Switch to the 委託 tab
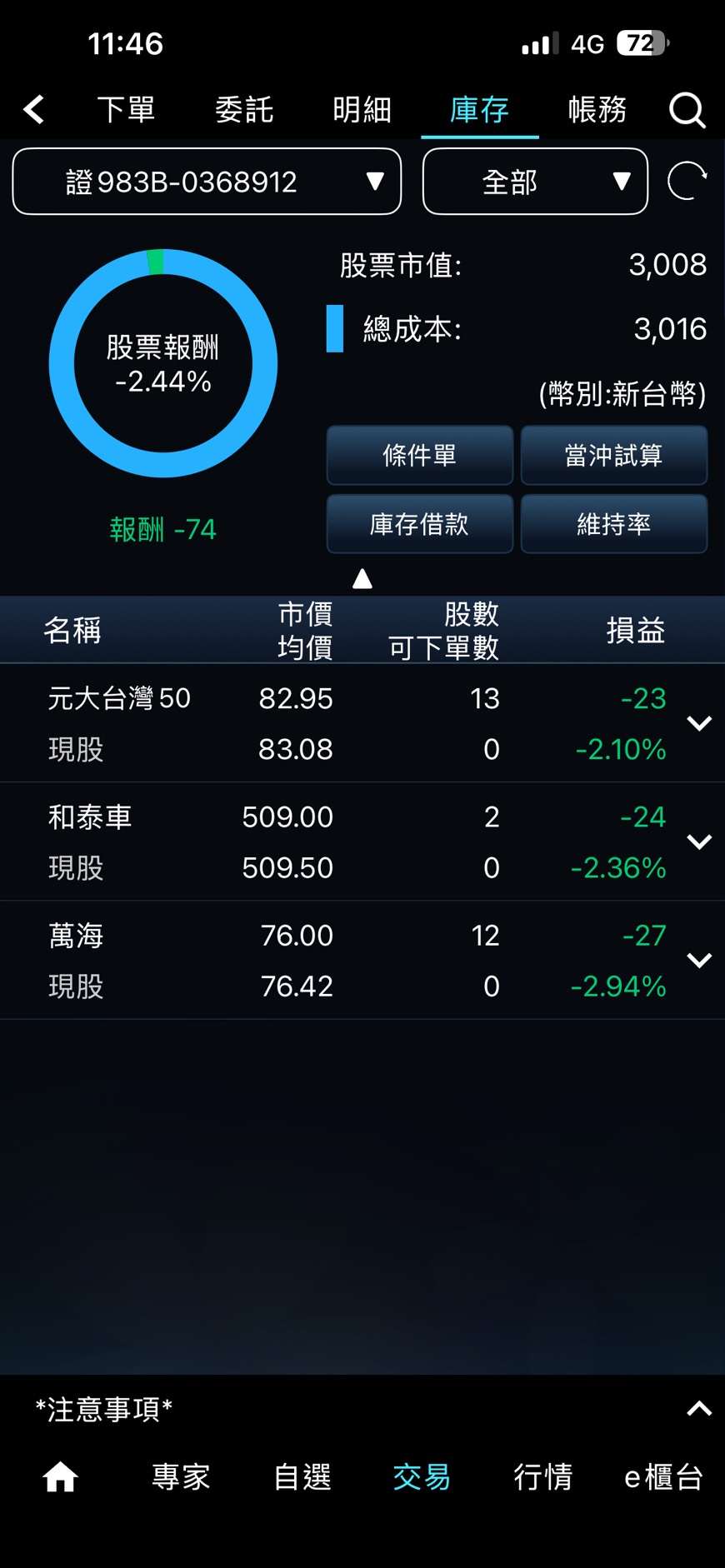Image resolution: width=725 pixels, height=1568 pixels. [244, 110]
